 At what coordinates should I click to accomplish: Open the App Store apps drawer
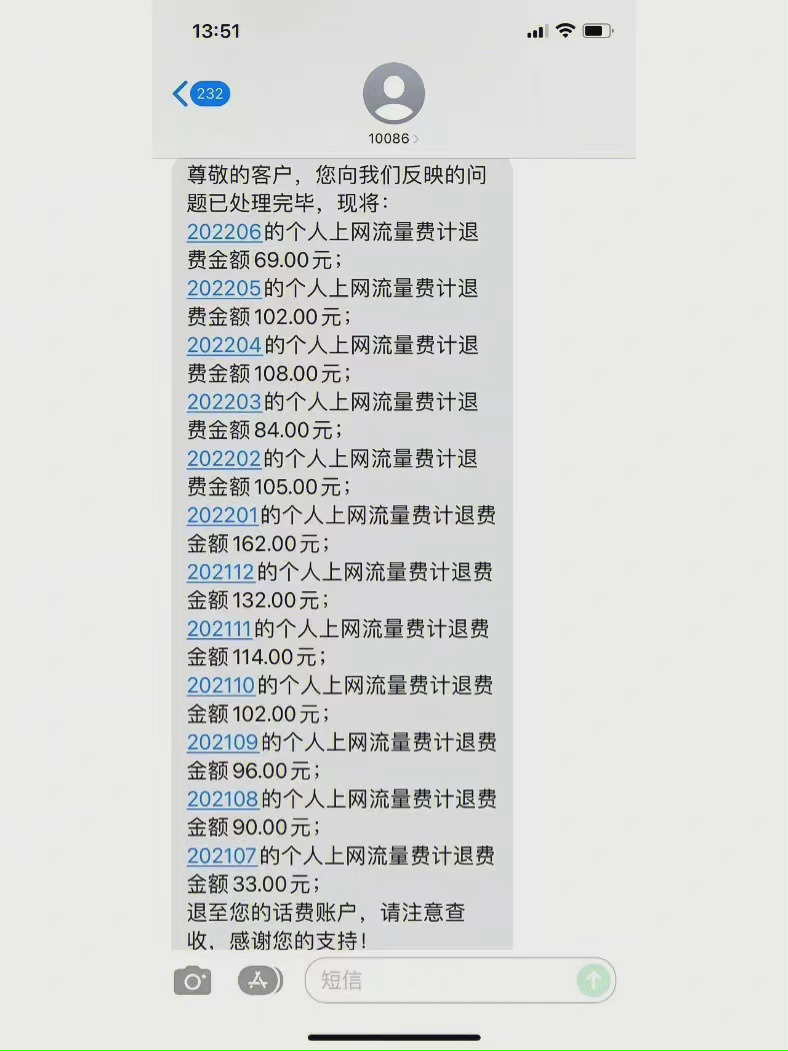pos(259,981)
